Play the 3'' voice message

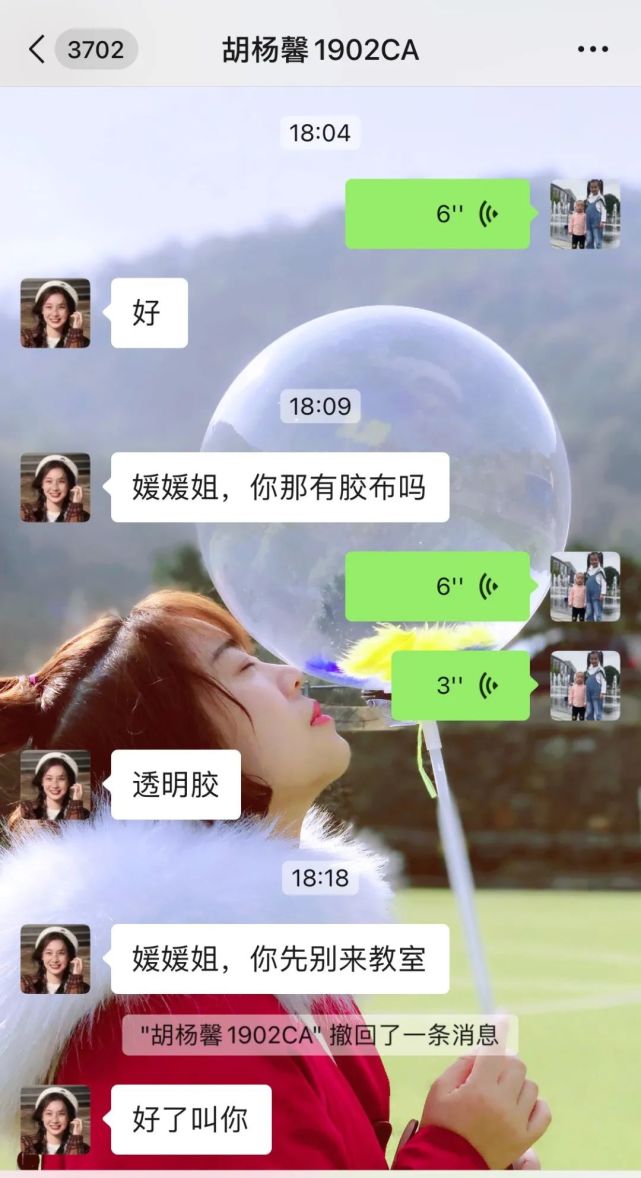459,686
